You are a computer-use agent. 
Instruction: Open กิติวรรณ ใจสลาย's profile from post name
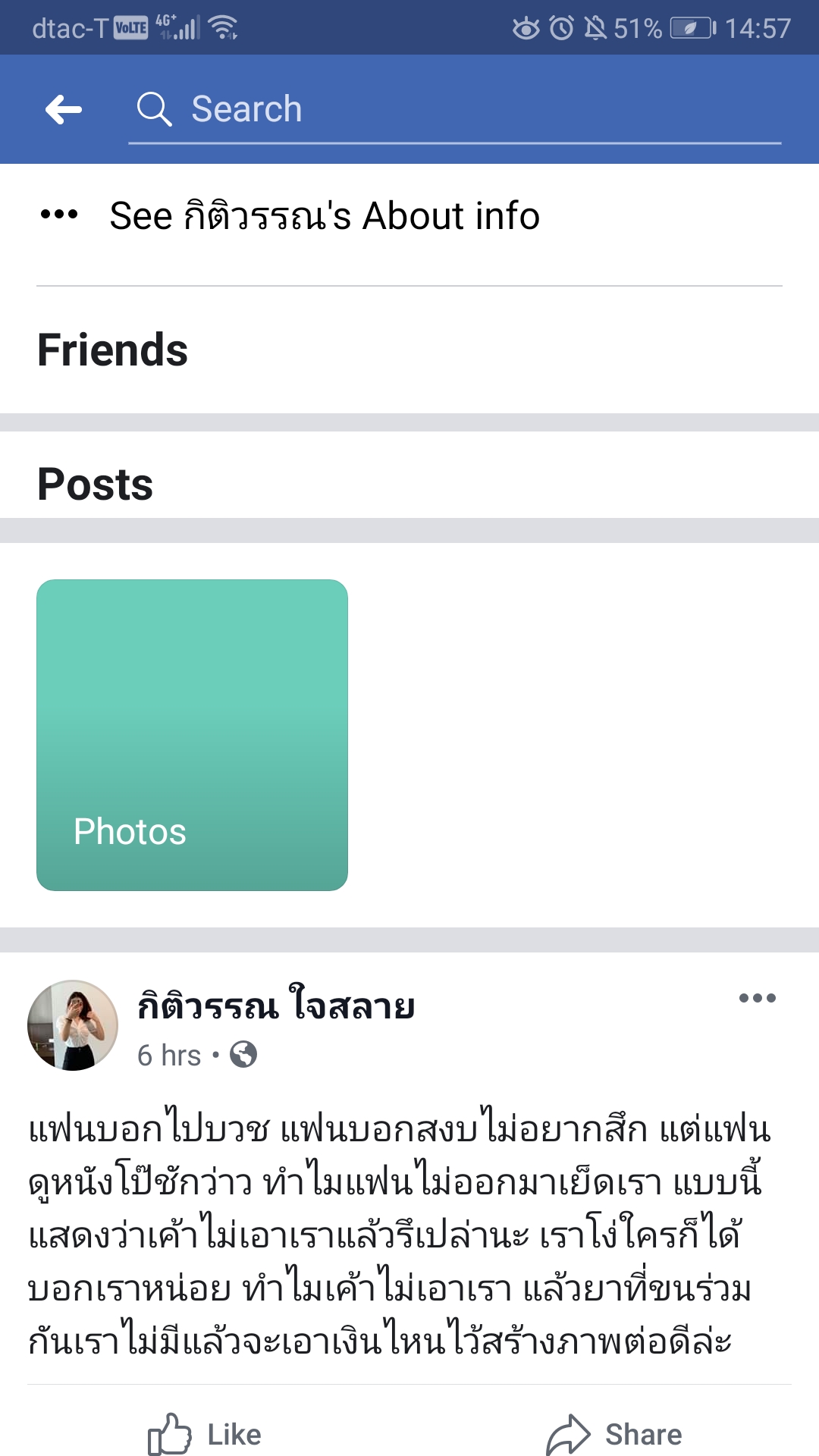(276, 1006)
